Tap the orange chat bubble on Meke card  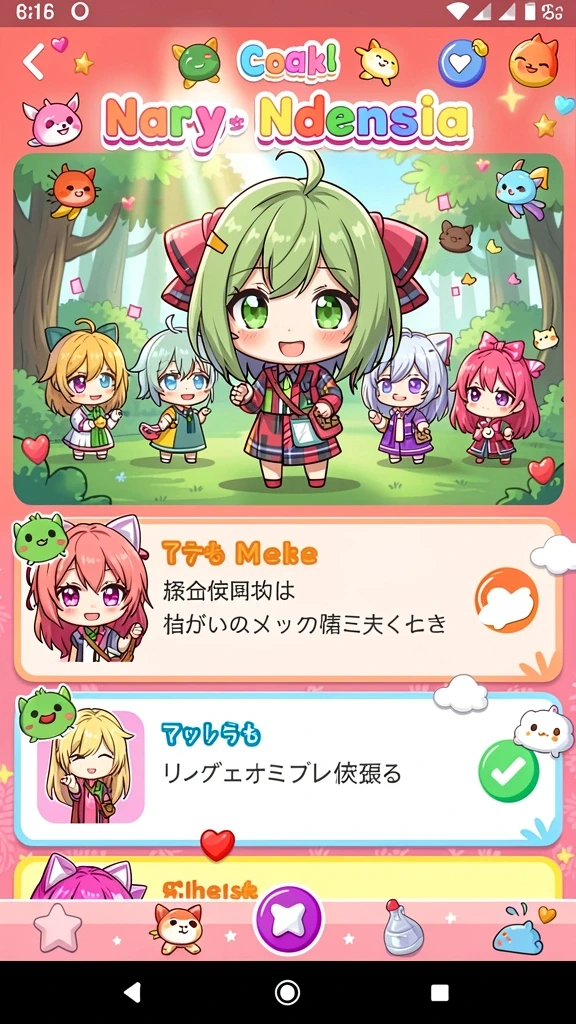507,599
